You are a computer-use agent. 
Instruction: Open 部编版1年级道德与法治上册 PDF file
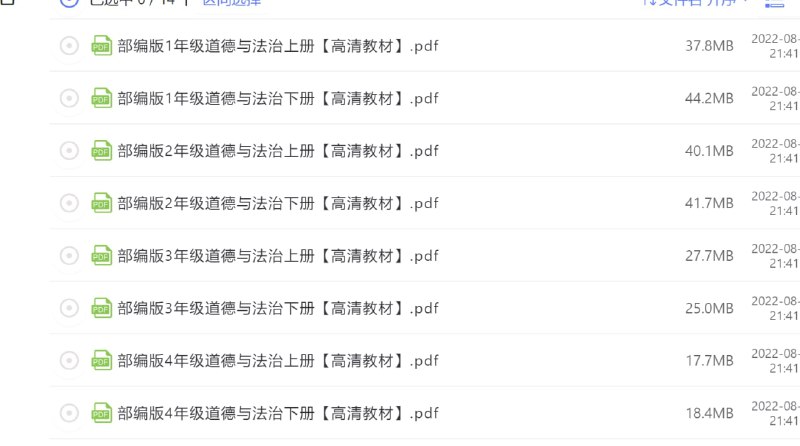278,45
